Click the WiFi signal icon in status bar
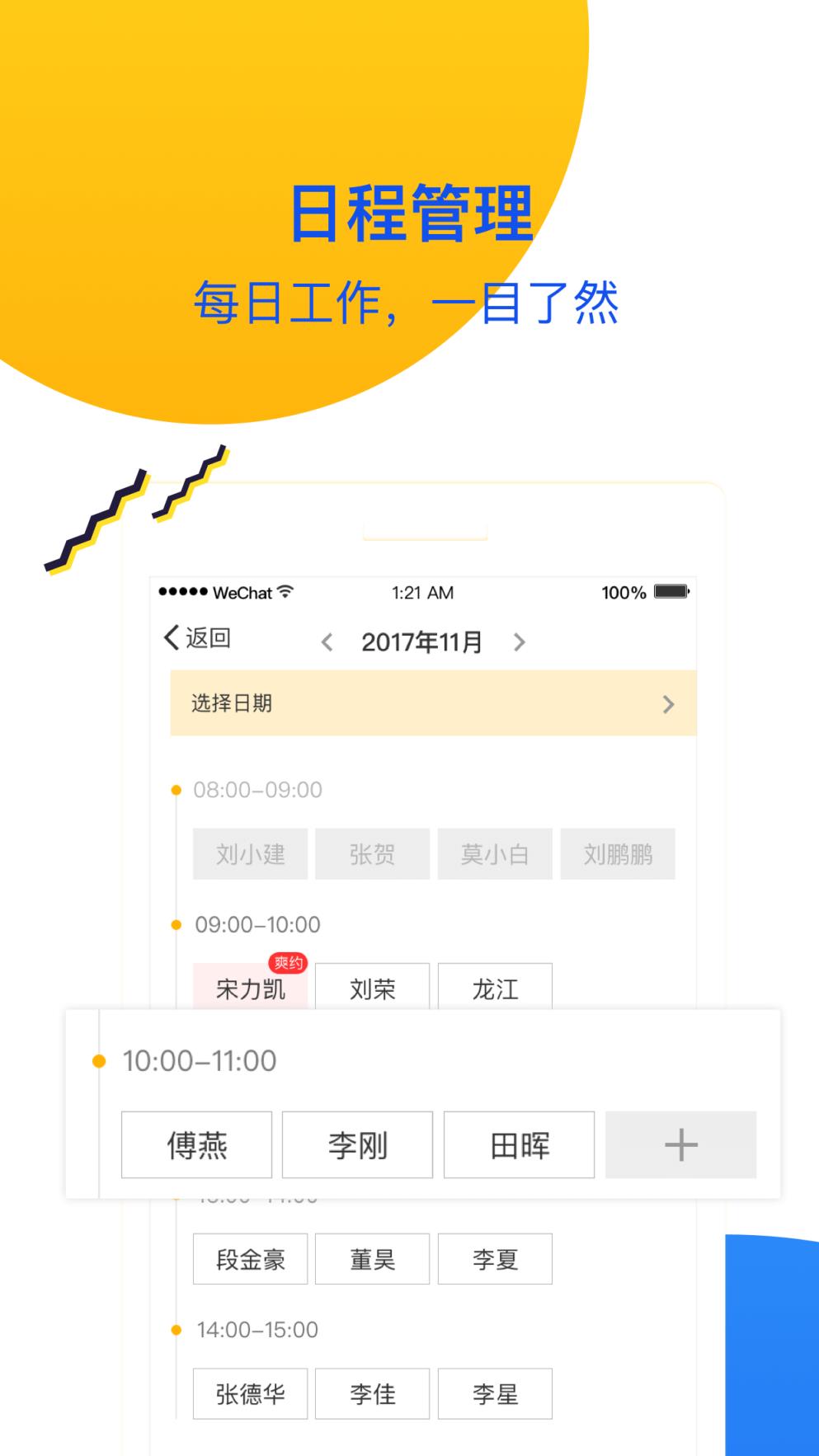 click(285, 592)
